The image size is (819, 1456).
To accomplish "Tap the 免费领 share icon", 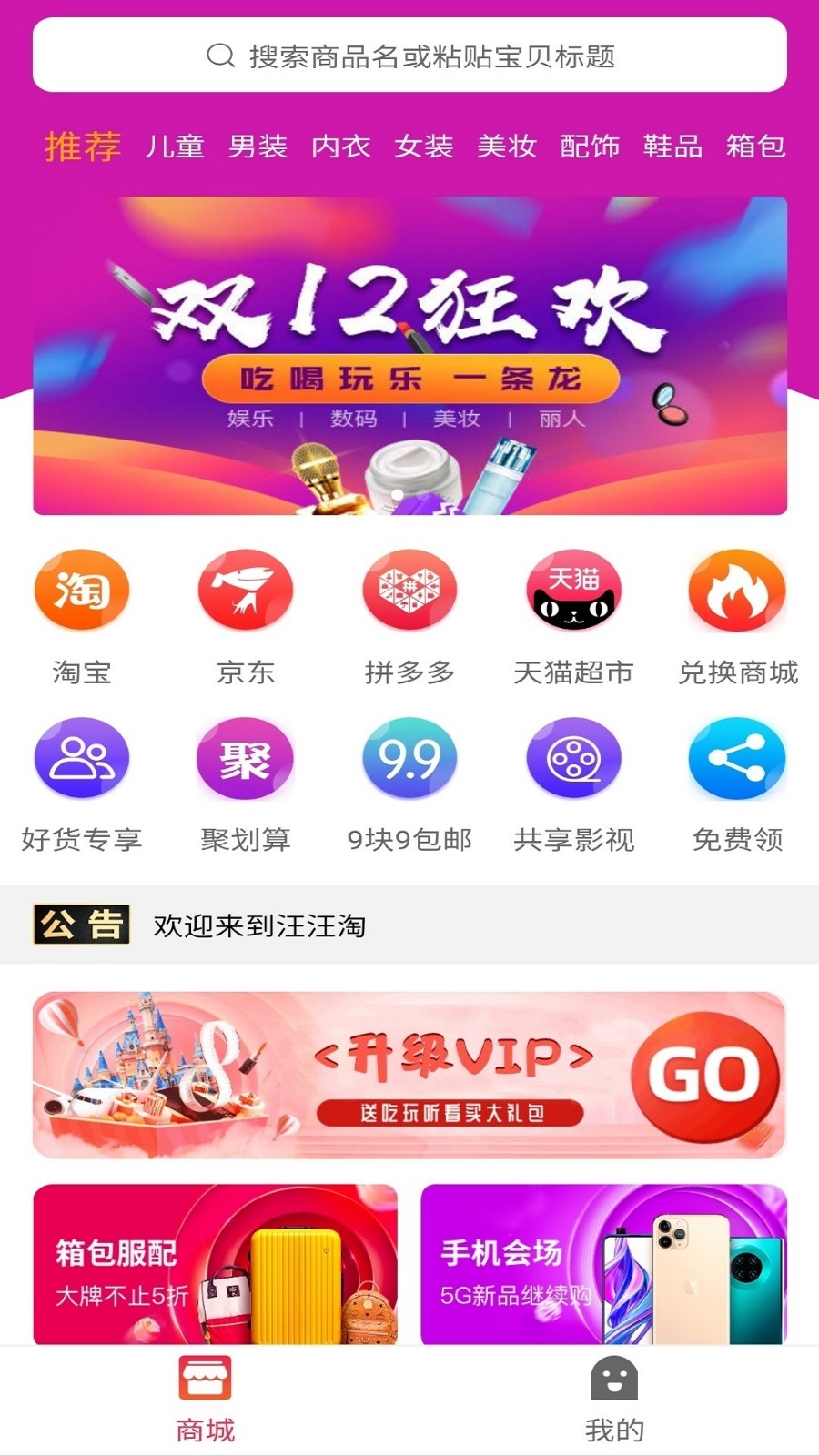I will [x=737, y=759].
